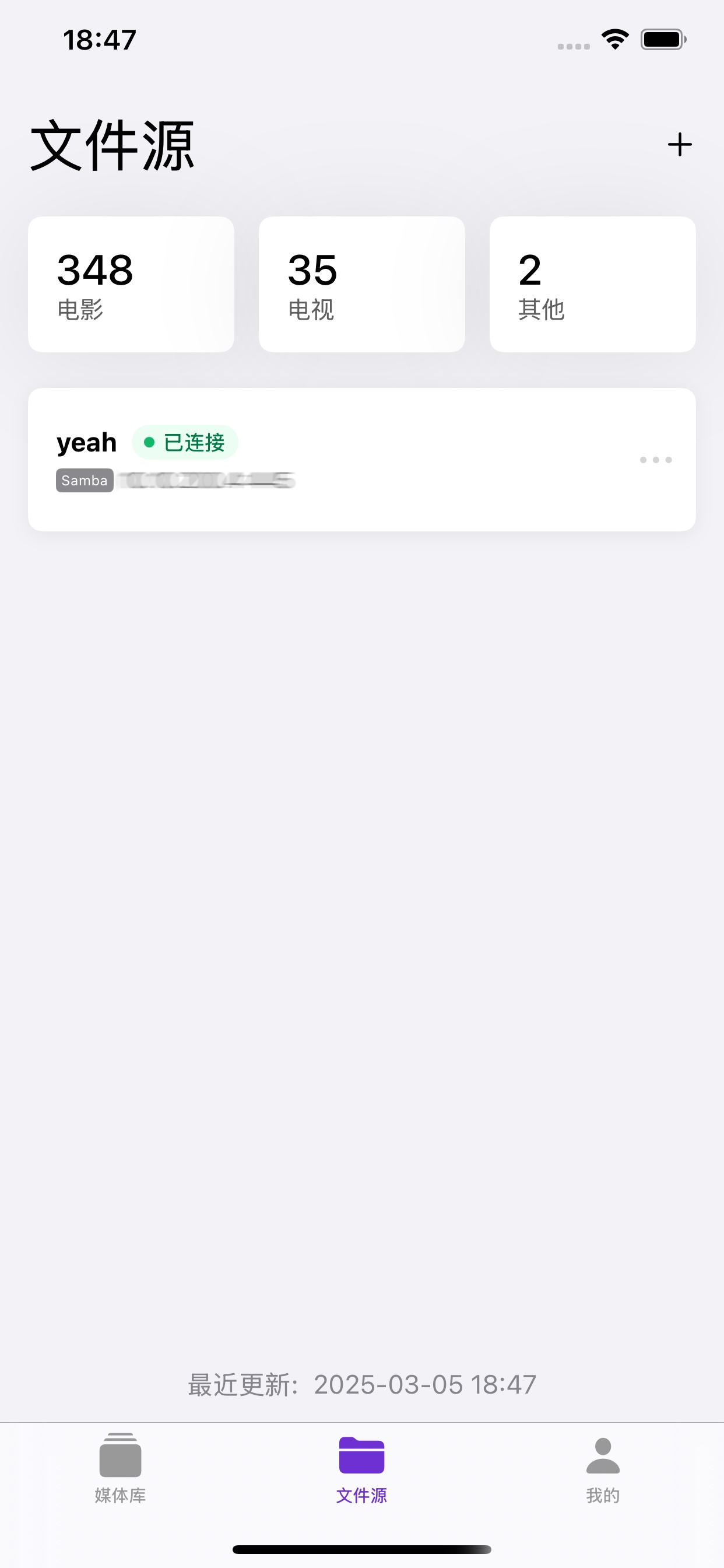The image size is (724, 1568).
Task: Tap the Wi-Fi status icon
Action: tap(614, 39)
